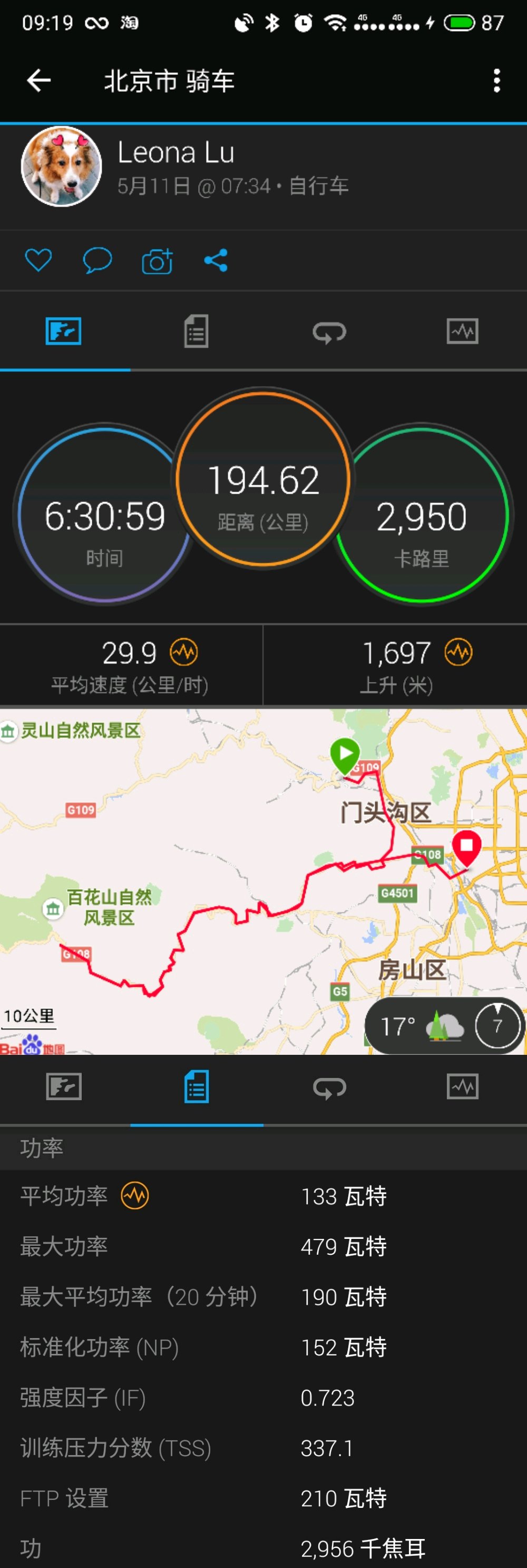This screenshot has width=527, height=1568.
Task: Open Leona Lu's profile picture
Action: [61, 166]
